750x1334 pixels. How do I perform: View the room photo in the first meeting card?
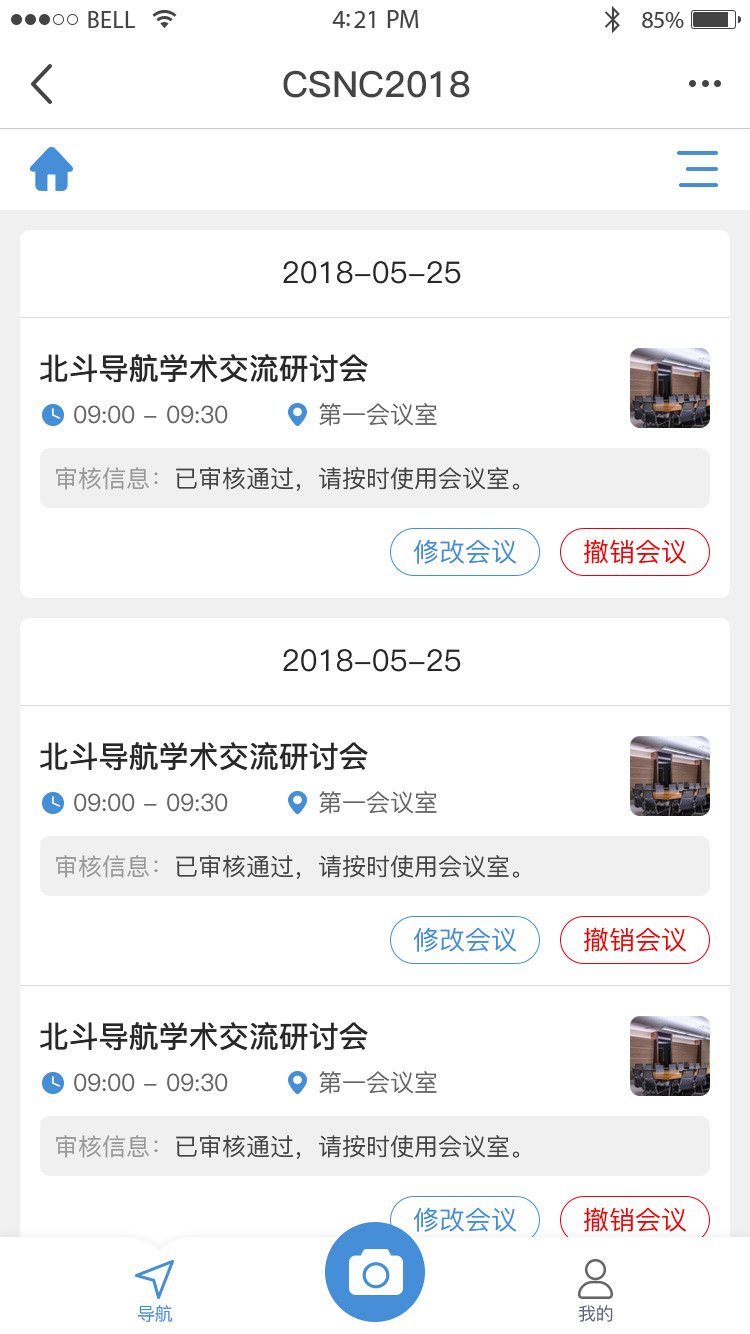pos(670,388)
